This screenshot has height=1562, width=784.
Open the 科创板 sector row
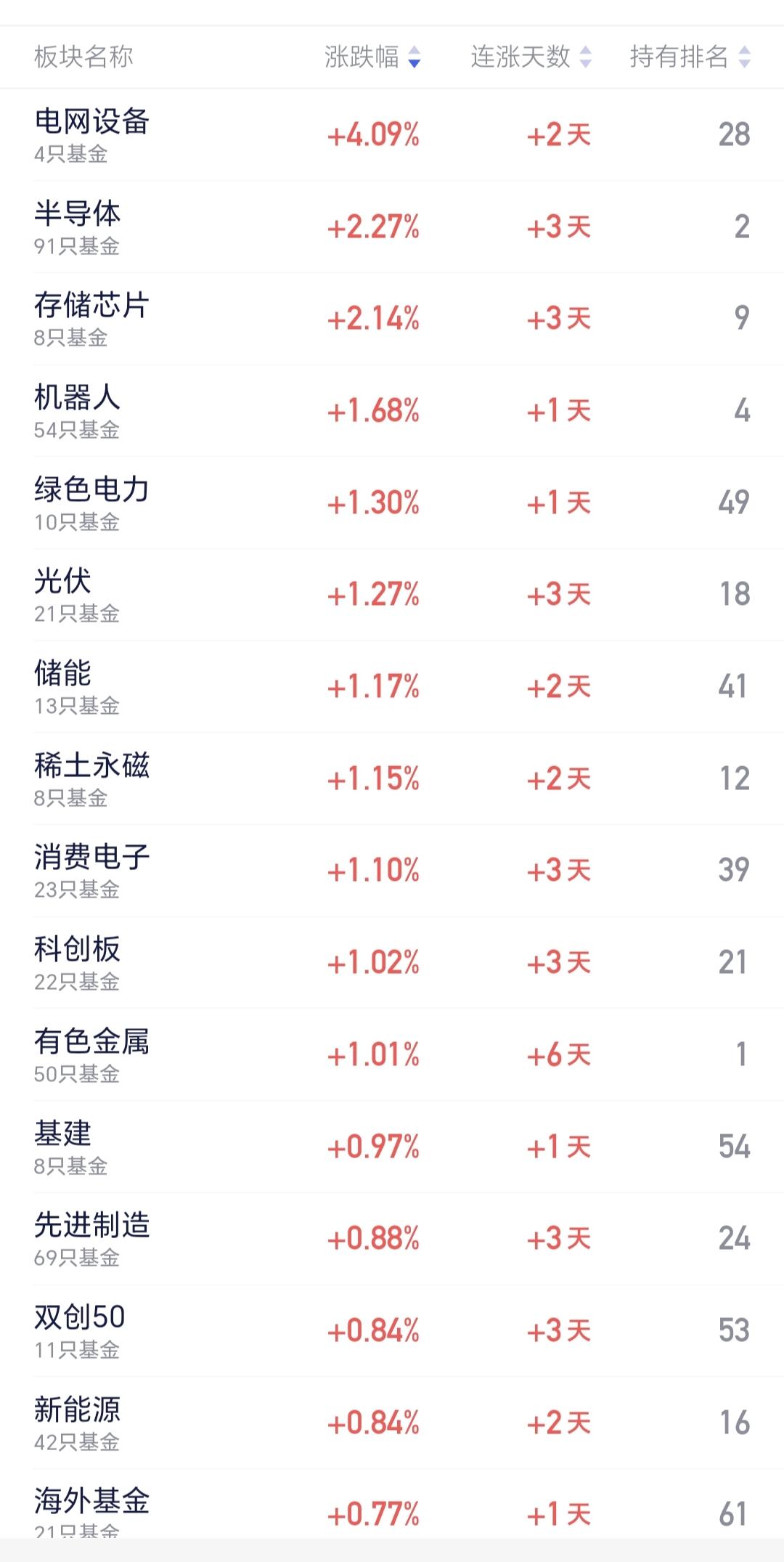coord(392,963)
